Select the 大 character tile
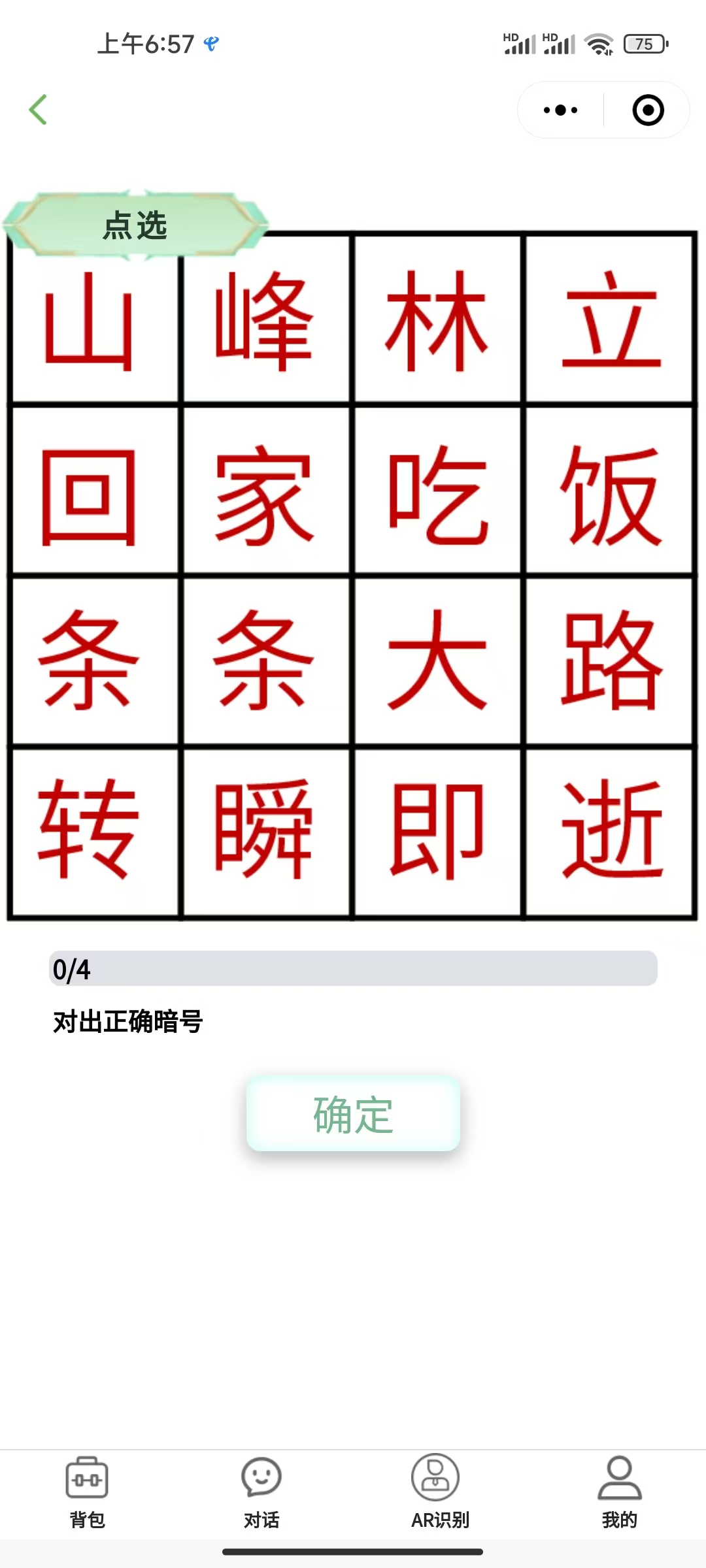Viewport: 706px width, 1568px height. click(x=437, y=660)
